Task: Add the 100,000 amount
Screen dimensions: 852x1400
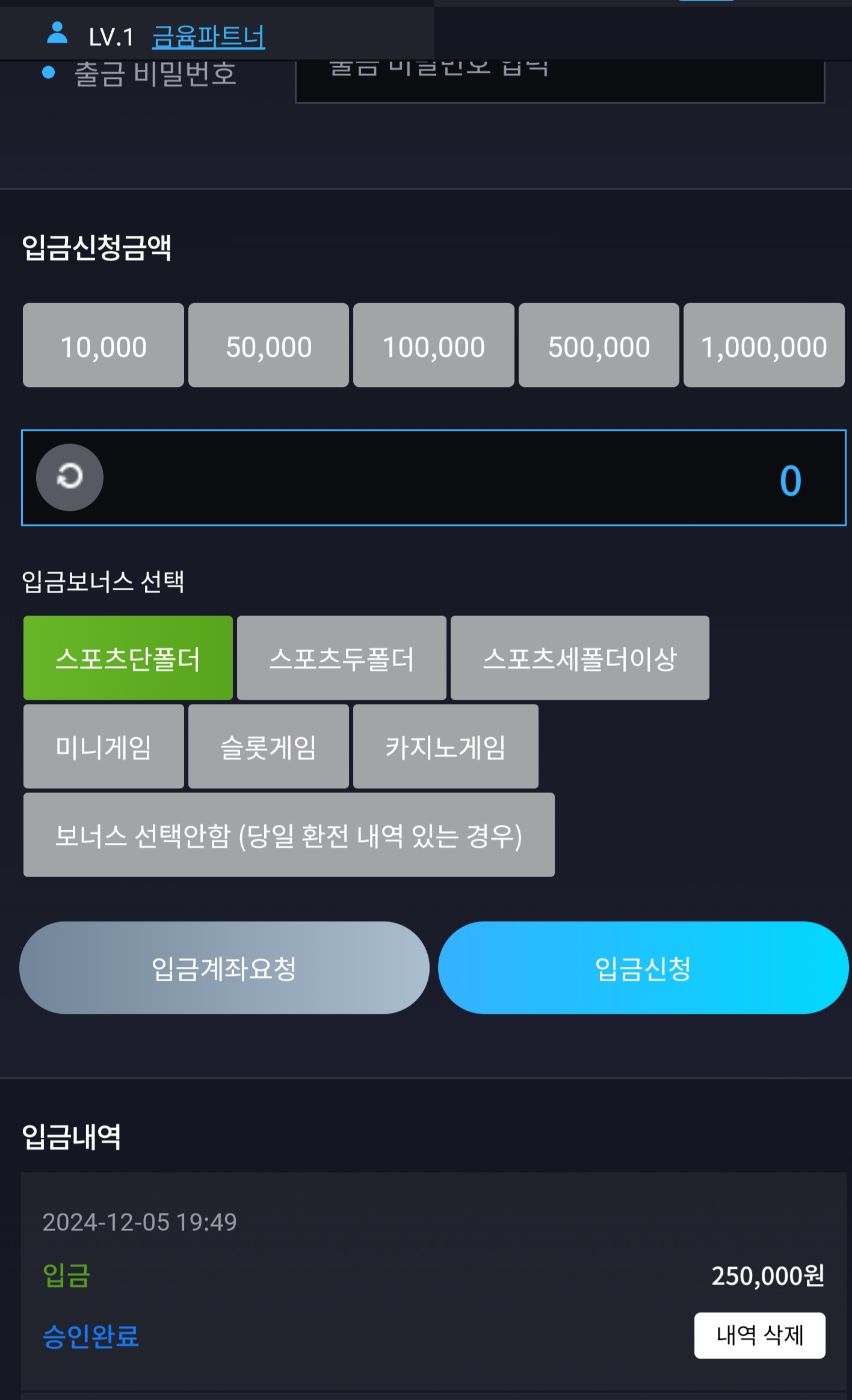Action: click(x=433, y=345)
